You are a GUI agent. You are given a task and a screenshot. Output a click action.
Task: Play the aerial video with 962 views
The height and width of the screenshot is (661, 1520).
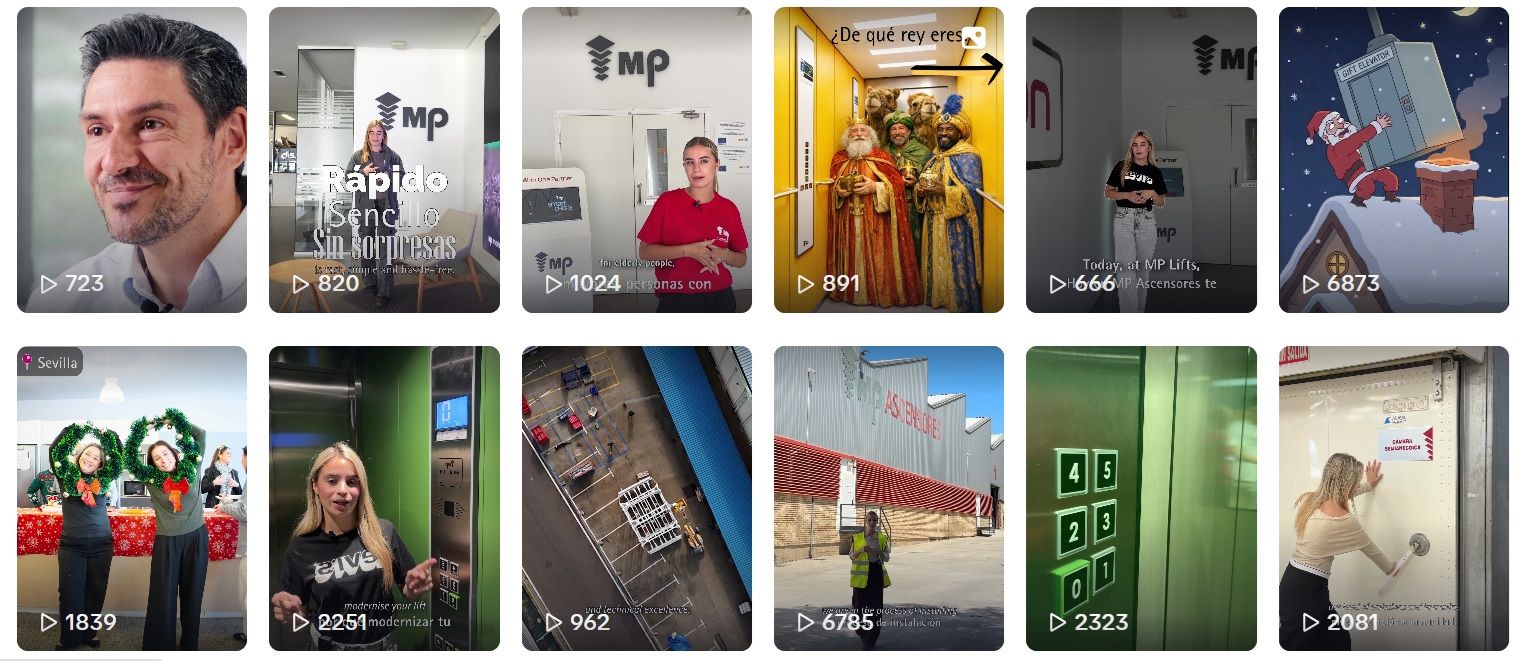[x=636, y=498]
